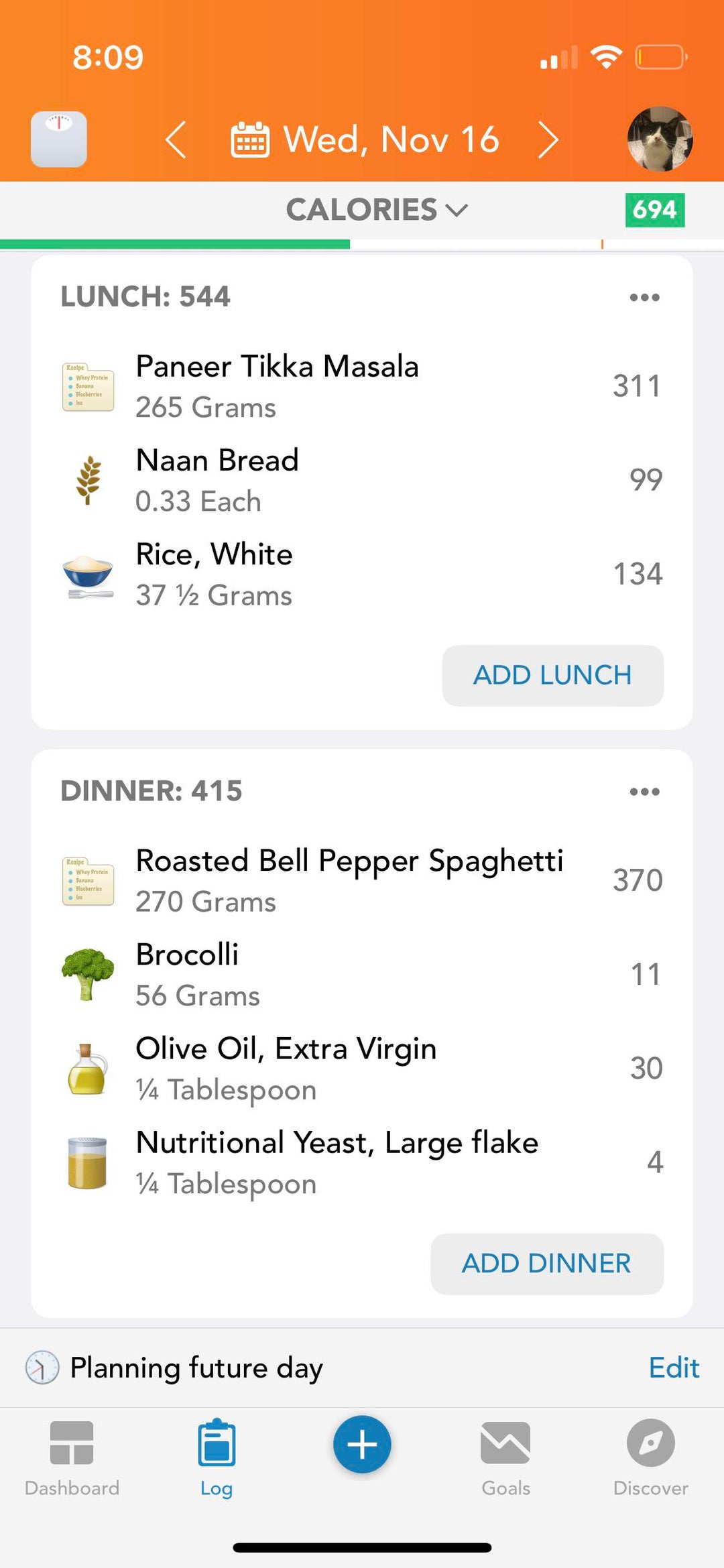This screenshot has width=724, height=1568.
Task: Open the date picker for Wed, Nov 16
Action: [365, 139]
